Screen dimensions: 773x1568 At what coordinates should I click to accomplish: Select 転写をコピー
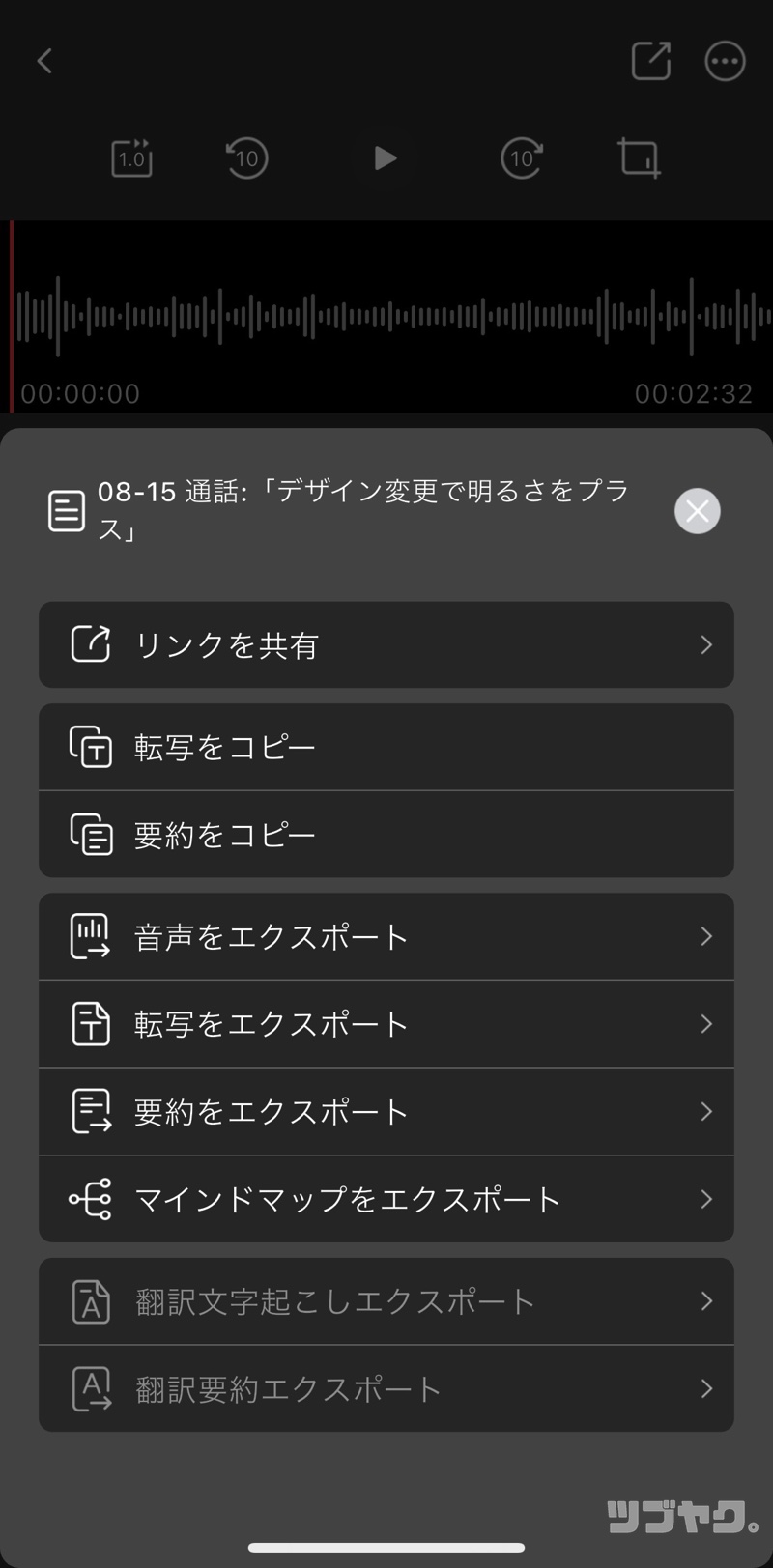coord(386,747)
